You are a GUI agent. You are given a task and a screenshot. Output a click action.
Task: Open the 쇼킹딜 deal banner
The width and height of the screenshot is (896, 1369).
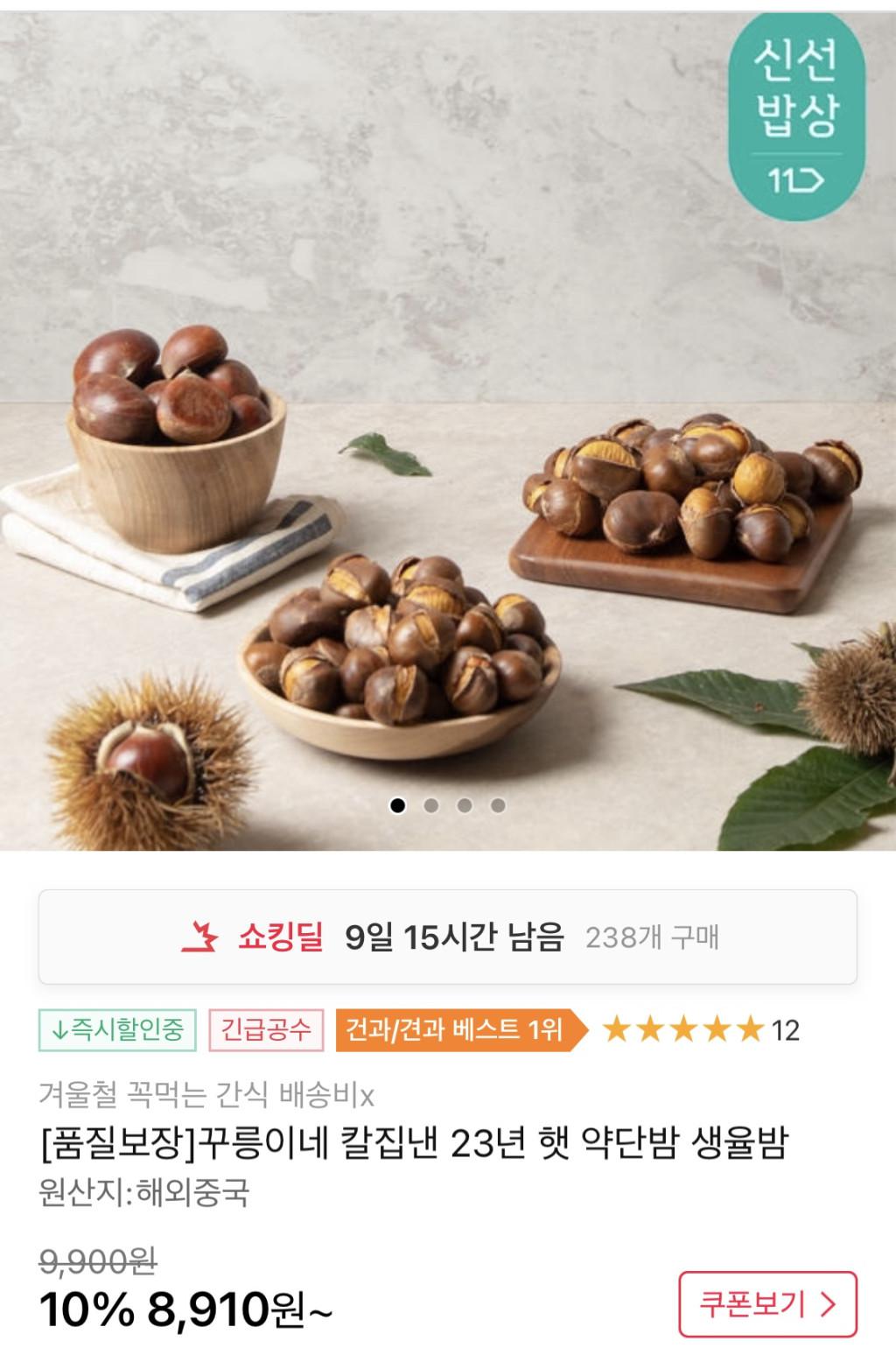point(447,937)
